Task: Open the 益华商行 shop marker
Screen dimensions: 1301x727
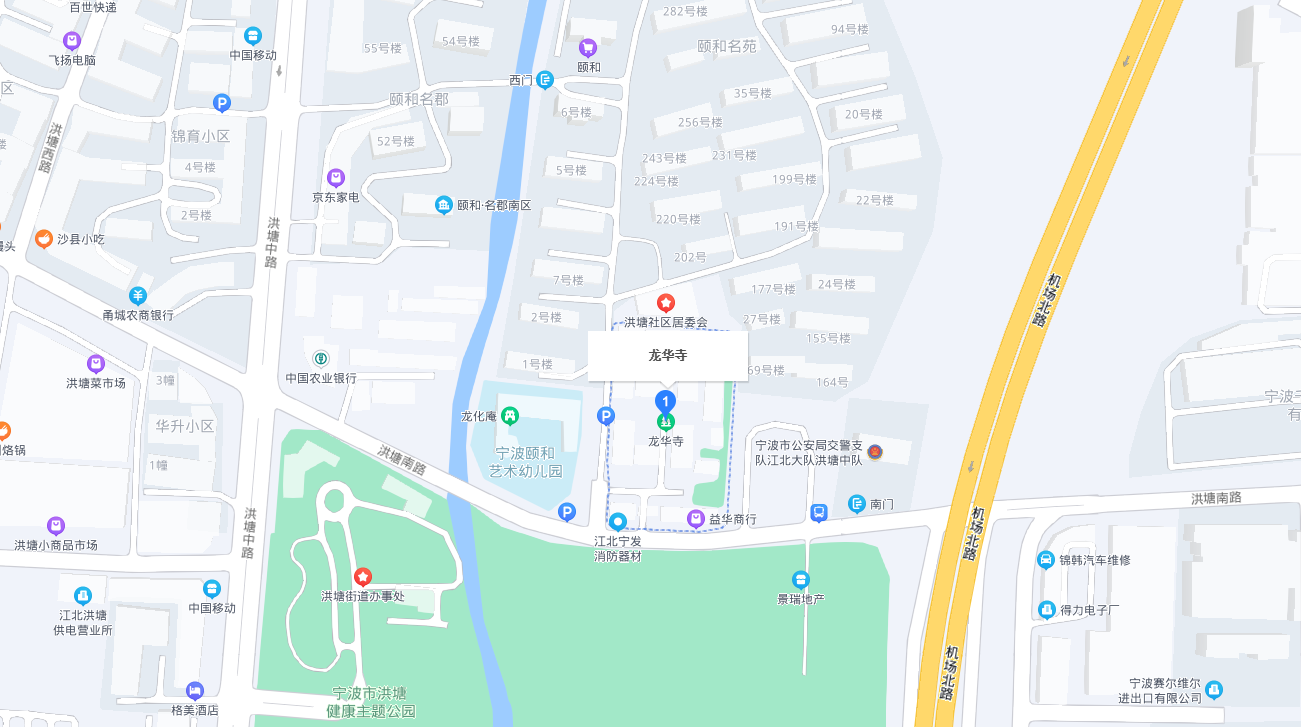Action: tap(696, 518)
